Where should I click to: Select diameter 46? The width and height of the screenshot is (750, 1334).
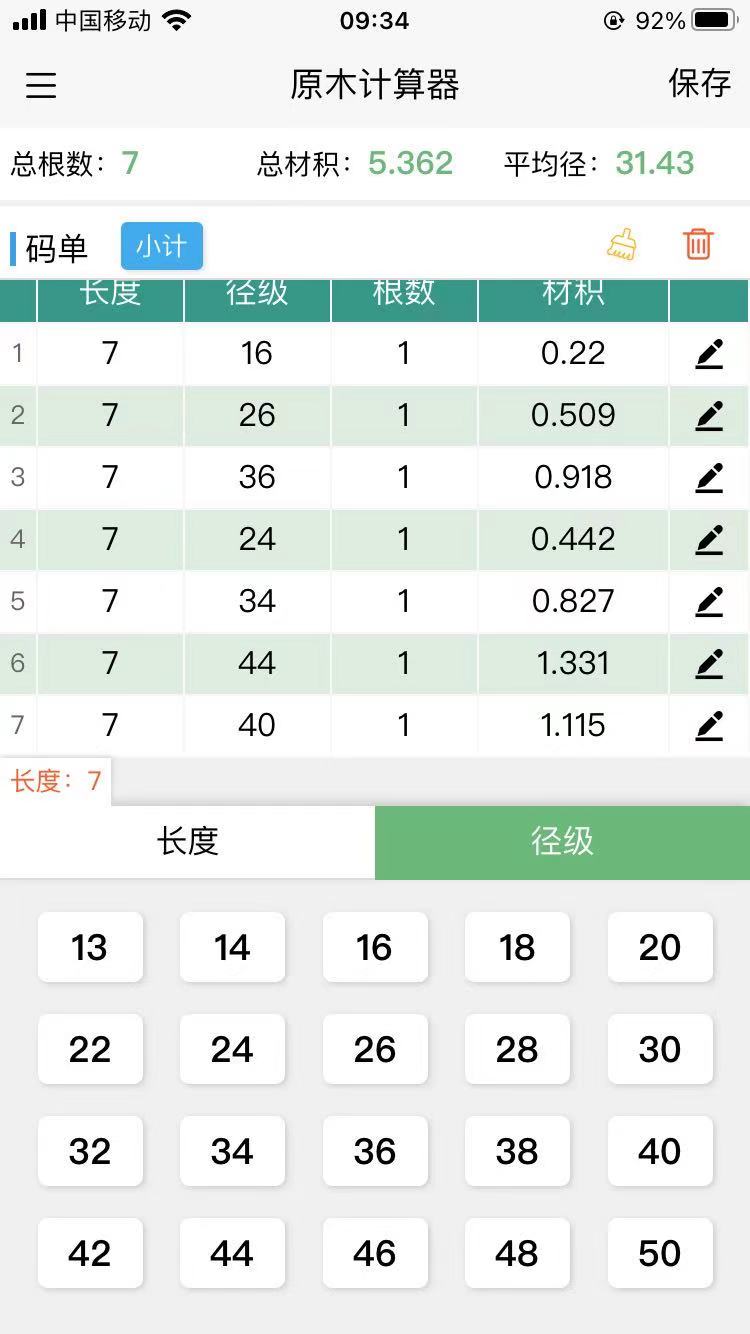tap(375, 1253)
